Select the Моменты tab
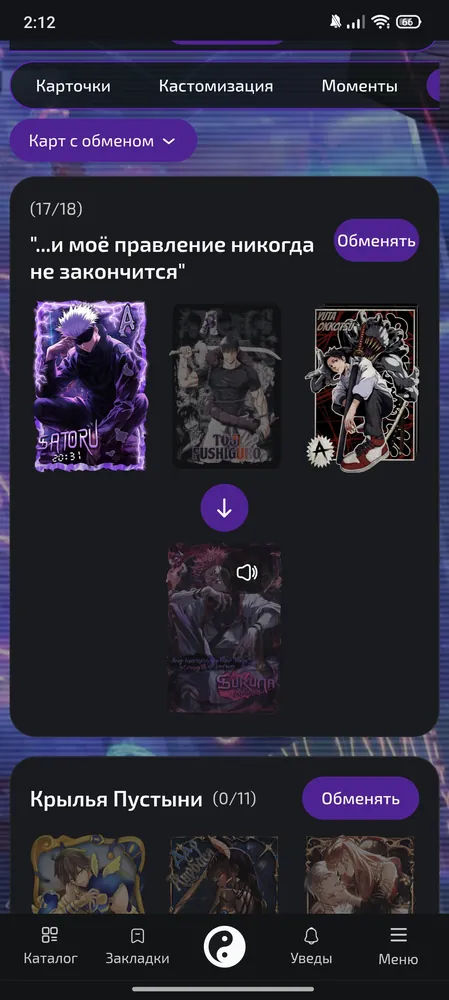 (359, 86)
